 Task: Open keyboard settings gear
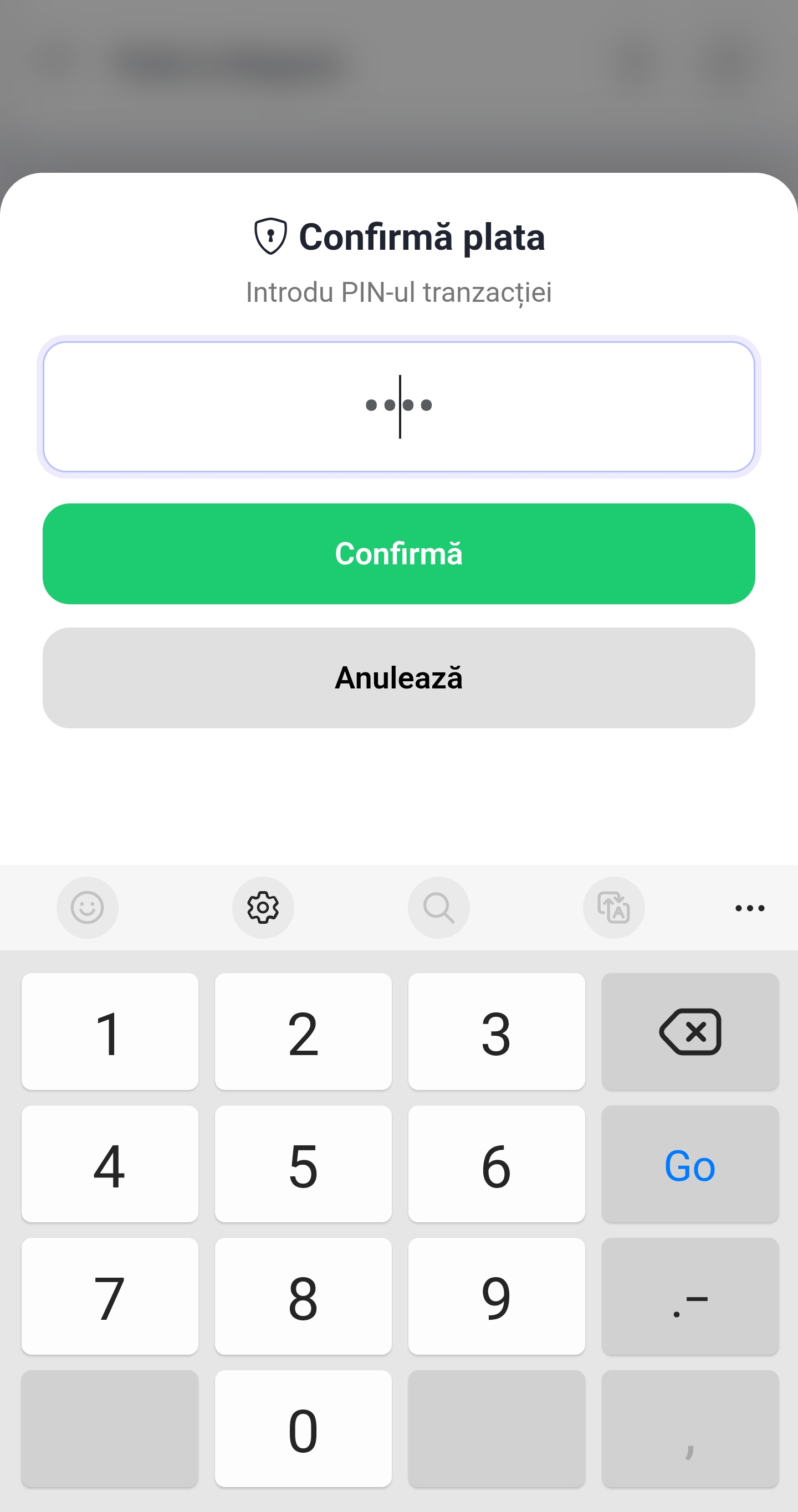click(x=263, y=907)
